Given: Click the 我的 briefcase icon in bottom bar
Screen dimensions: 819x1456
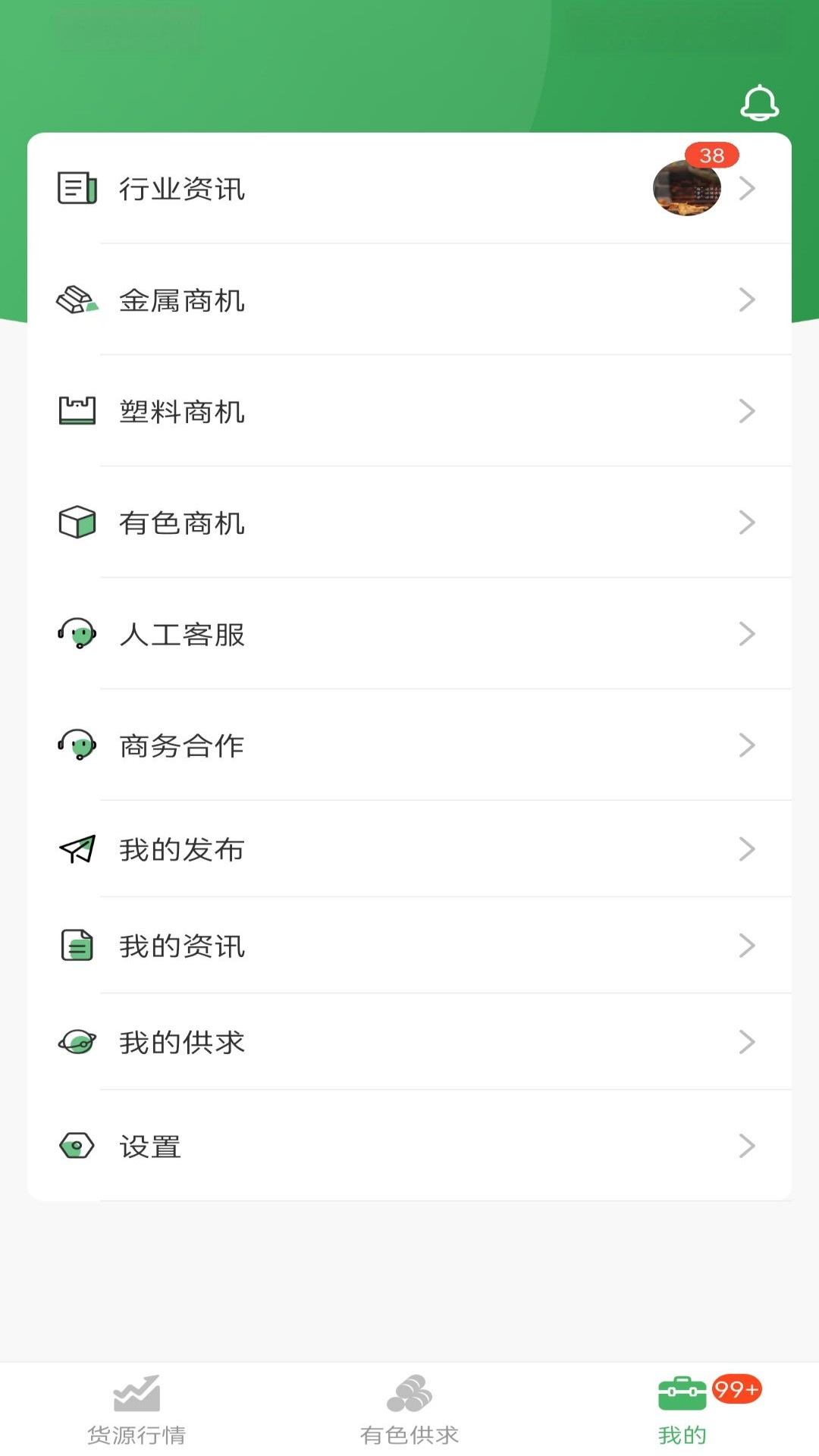Looking at the screenshot, I should (x=682, y=1404).
